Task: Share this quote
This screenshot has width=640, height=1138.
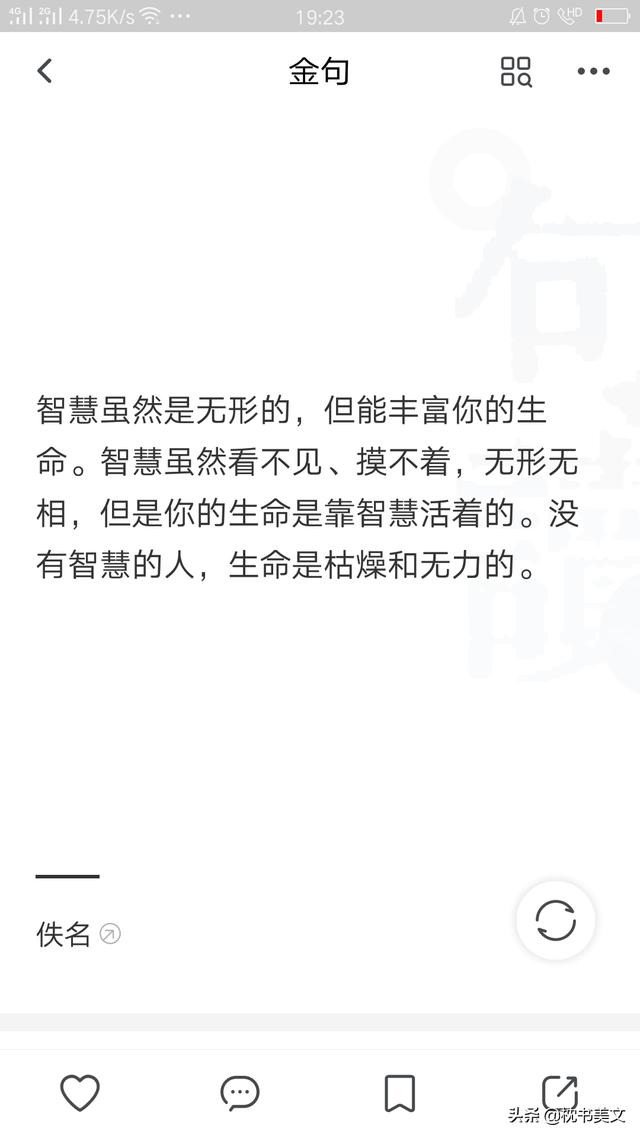Action: [x=560, y=1092]
